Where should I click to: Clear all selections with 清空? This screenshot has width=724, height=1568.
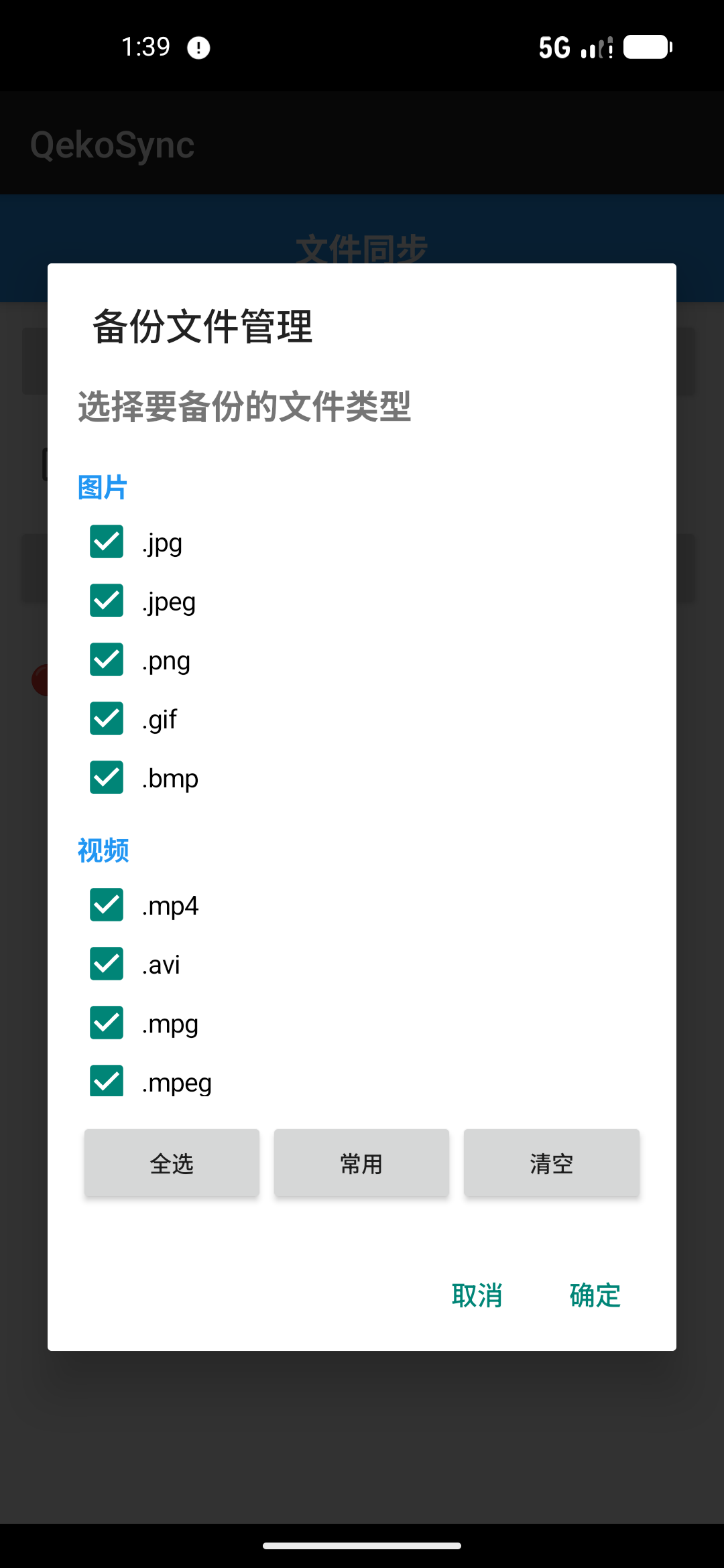coord(552,1163)
